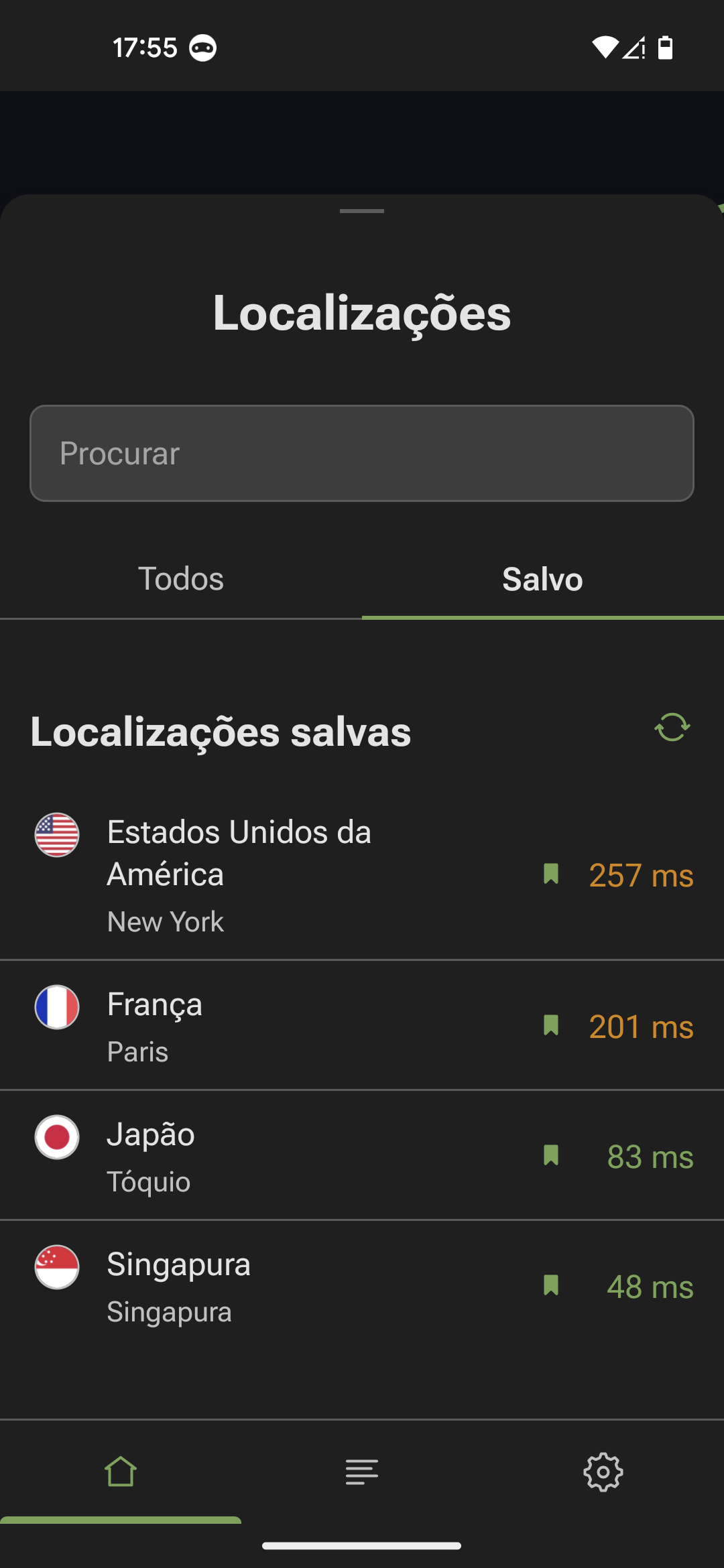The width and height of the screenshot is (724, 1568).
Task: Open the home screen icon
Action: point(120,1472)
